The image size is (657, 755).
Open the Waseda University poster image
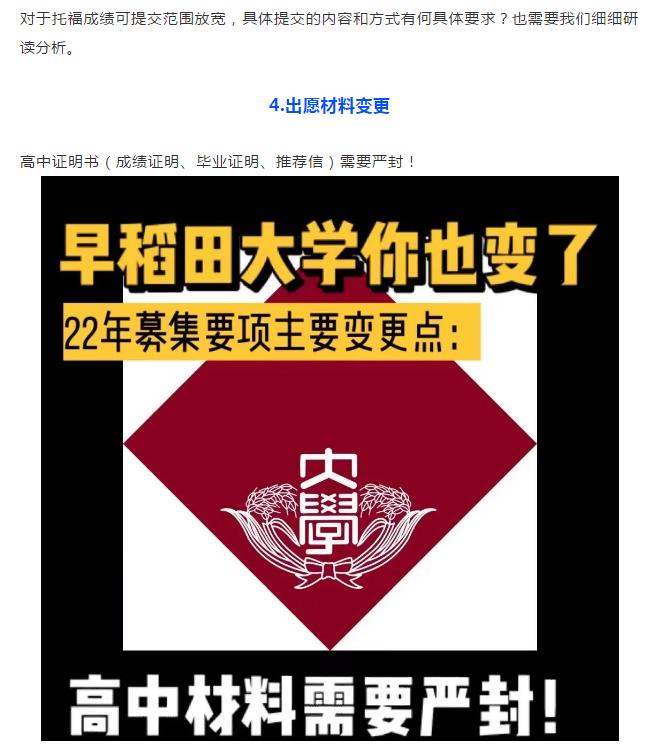pos(329,459)
